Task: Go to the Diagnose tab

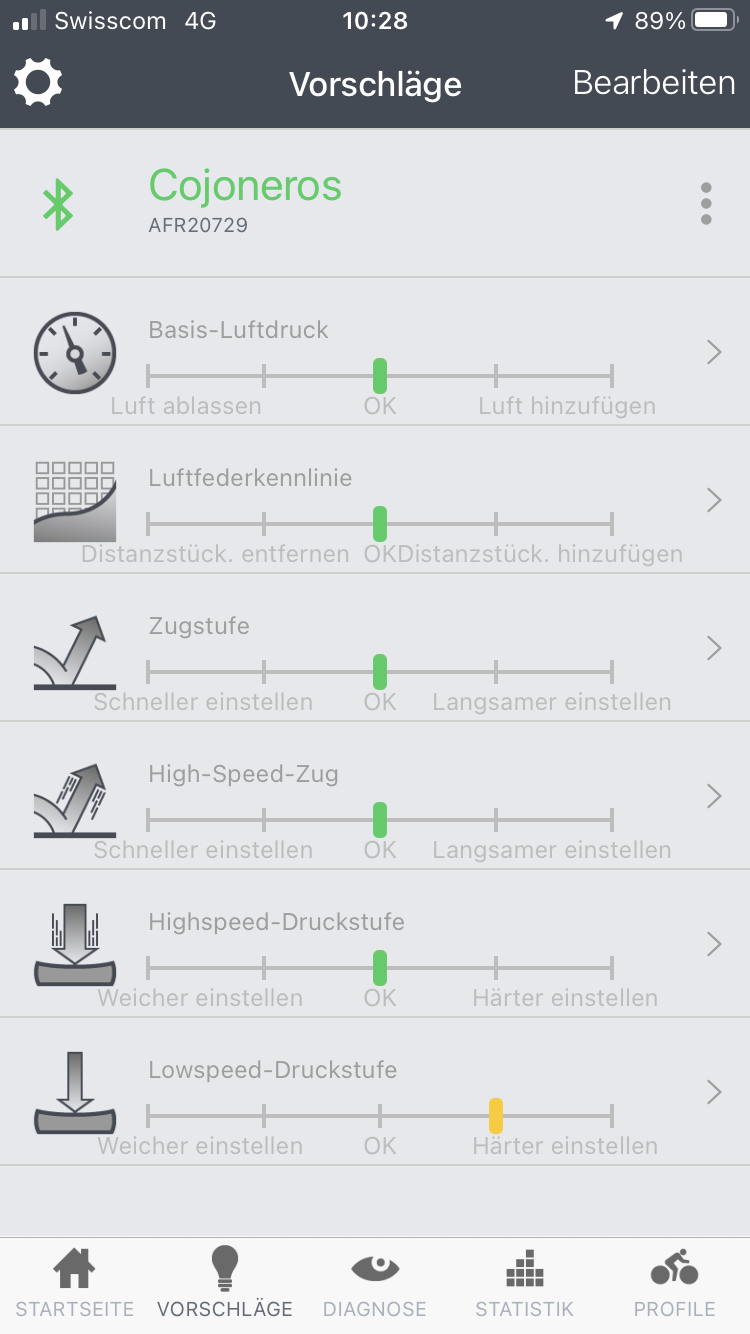Action: click(x=375, y=1284)
